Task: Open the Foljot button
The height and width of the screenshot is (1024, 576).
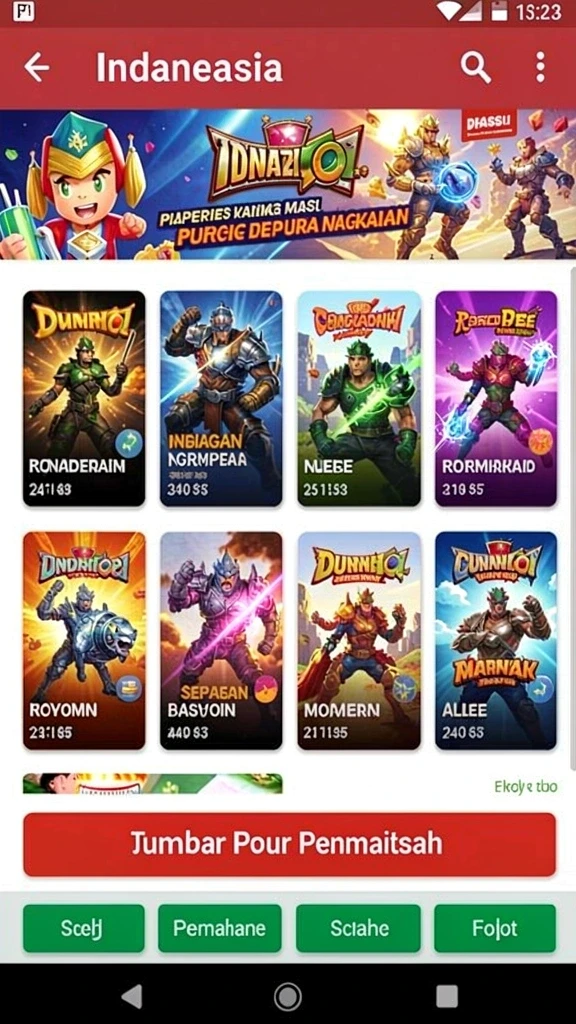Action: 495,928
